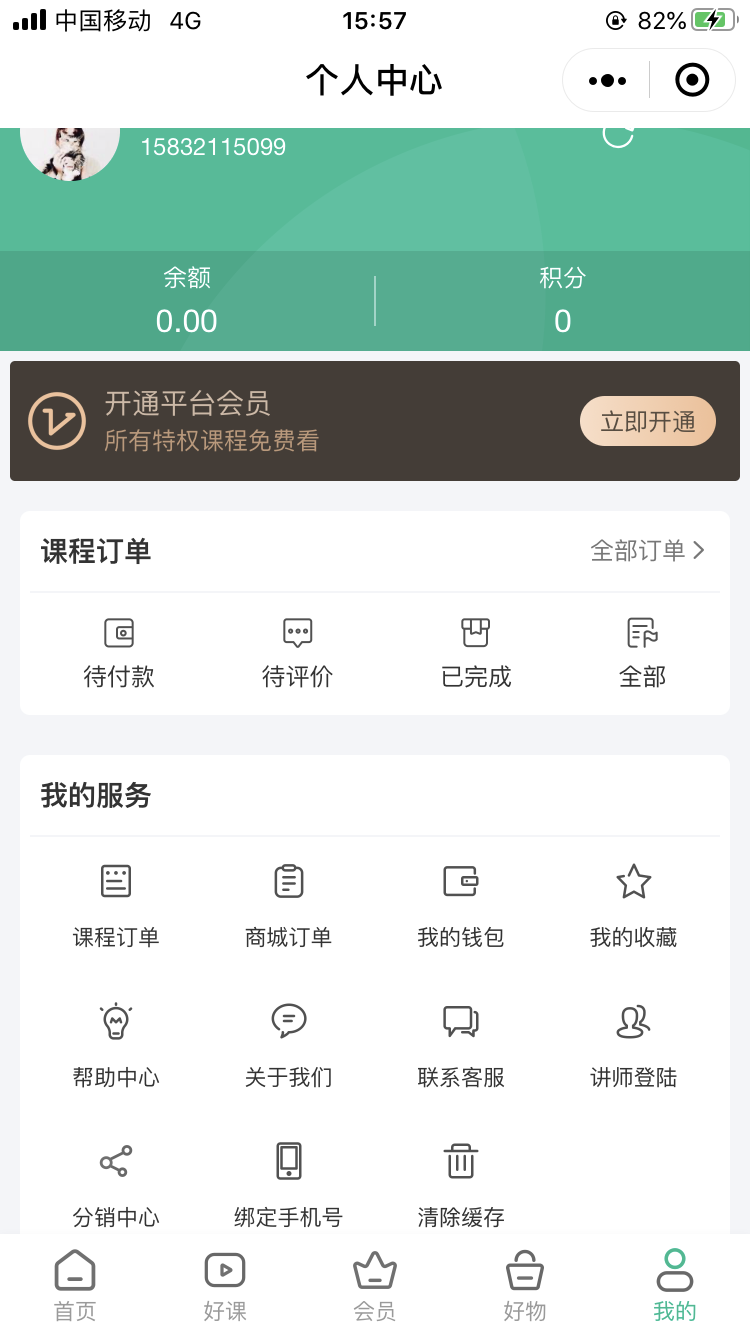Open 分销中心
Screen dimensions: 750x1334
tap(116, 1185)
